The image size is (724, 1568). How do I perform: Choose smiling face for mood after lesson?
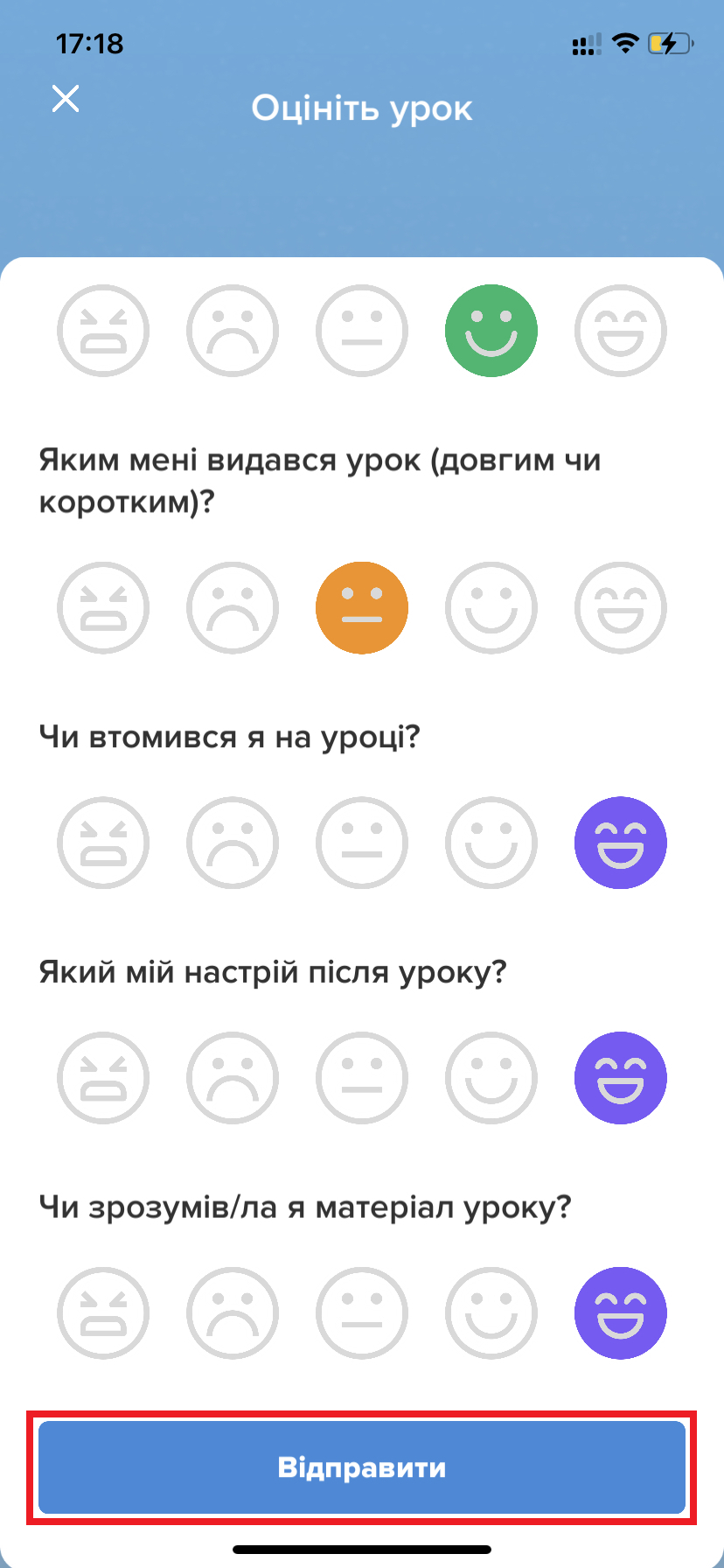(x=491, y=1078)
